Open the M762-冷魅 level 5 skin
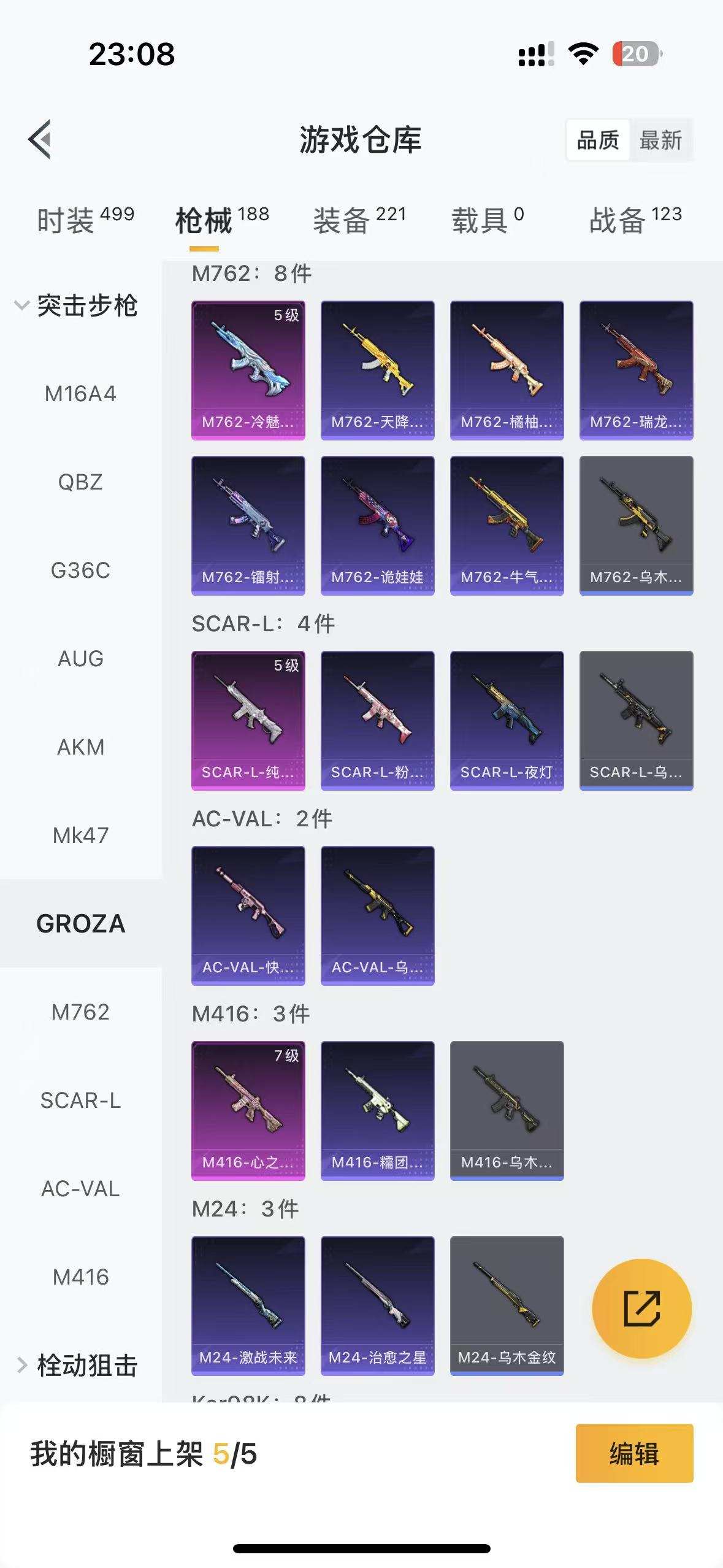Screen dimensions: 723x1568 pos(248,370)
